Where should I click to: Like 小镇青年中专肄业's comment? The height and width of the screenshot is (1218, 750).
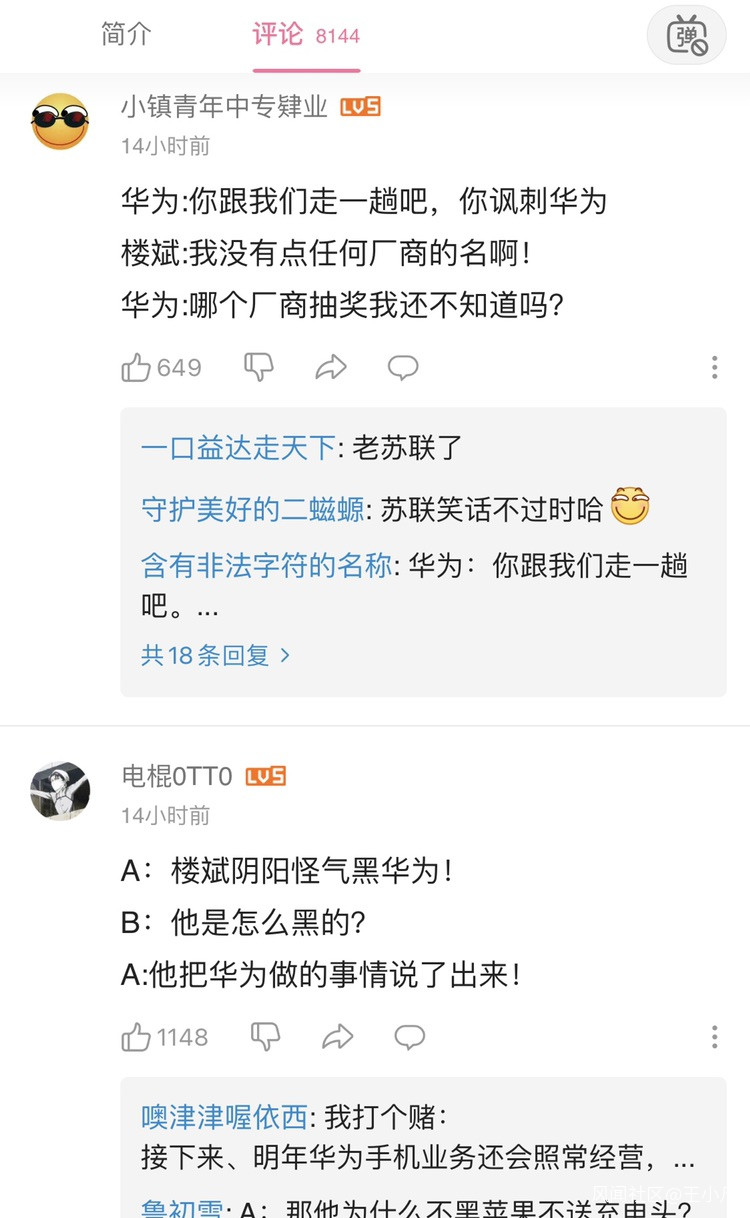161,368
